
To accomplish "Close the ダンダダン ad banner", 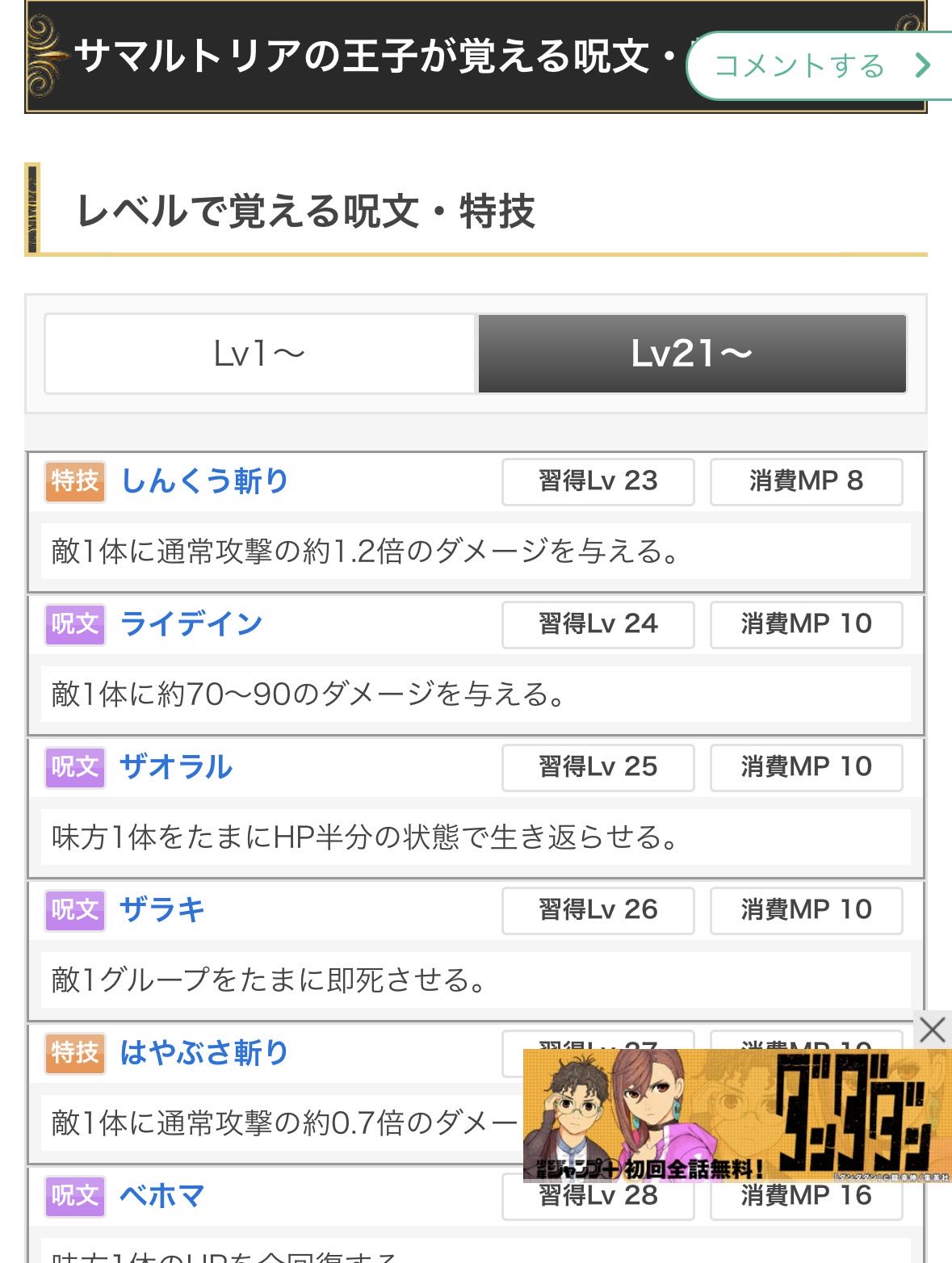I will pos(932,1030).
